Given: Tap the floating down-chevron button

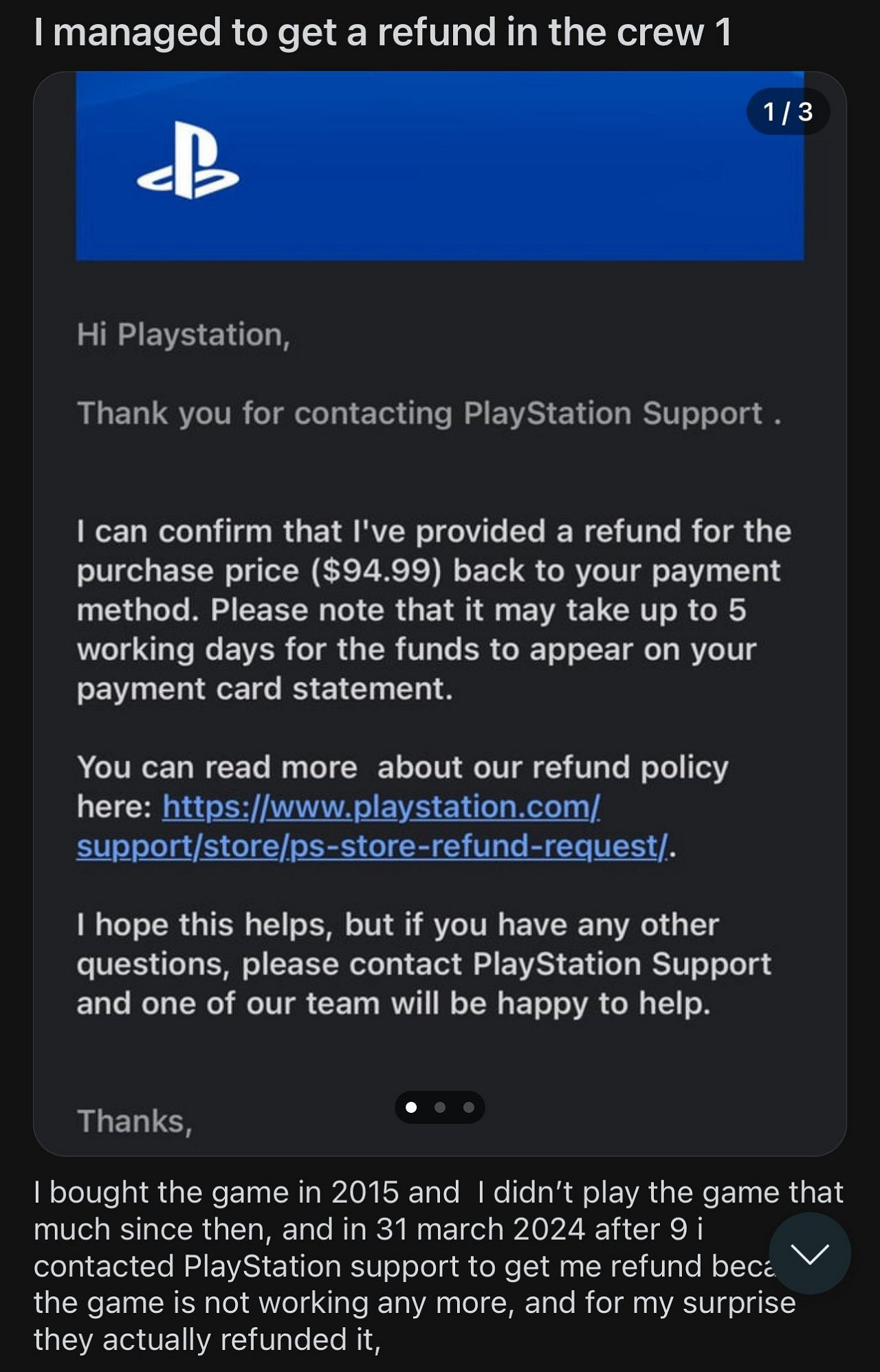Looking at the screenshot, I should (809, 1254).
